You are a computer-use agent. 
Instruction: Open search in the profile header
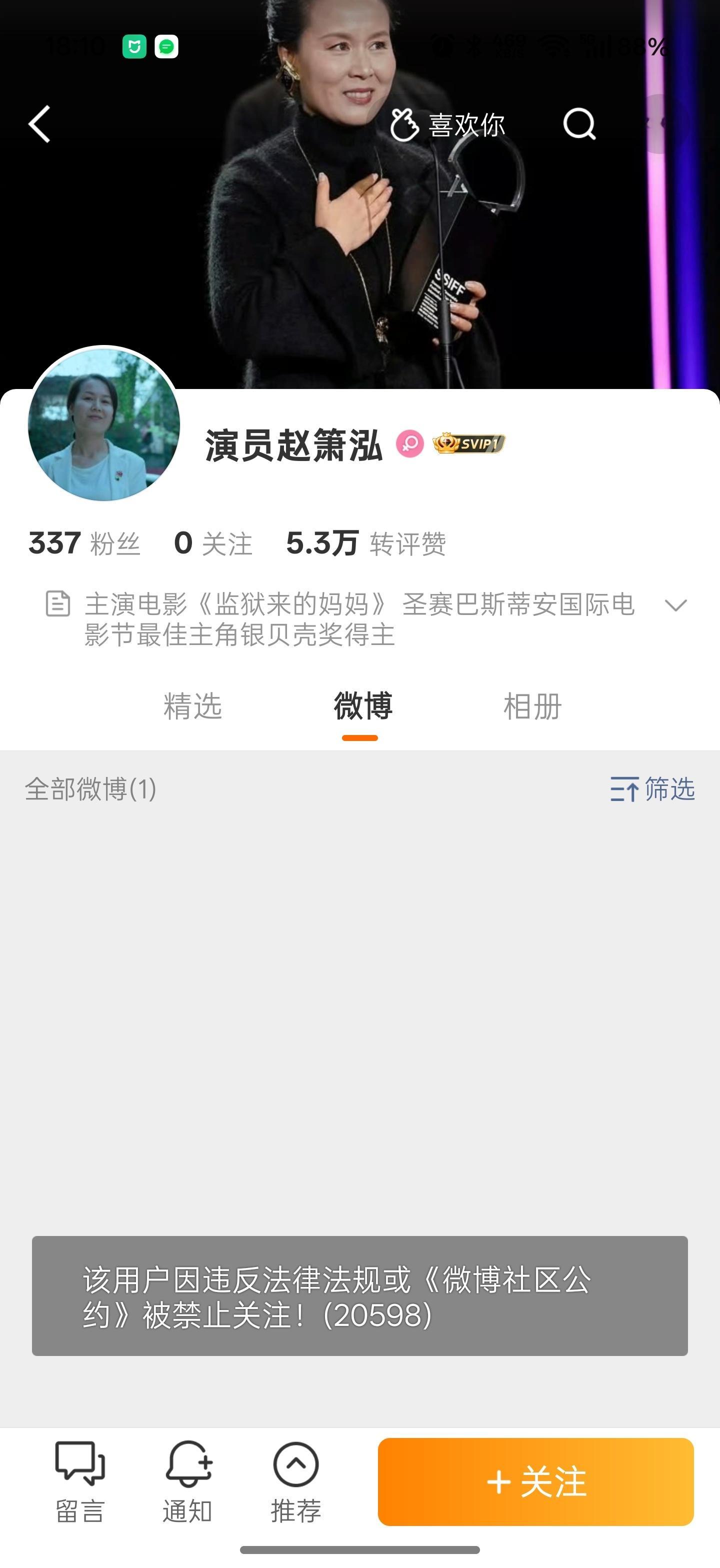[x=579, y=124]
